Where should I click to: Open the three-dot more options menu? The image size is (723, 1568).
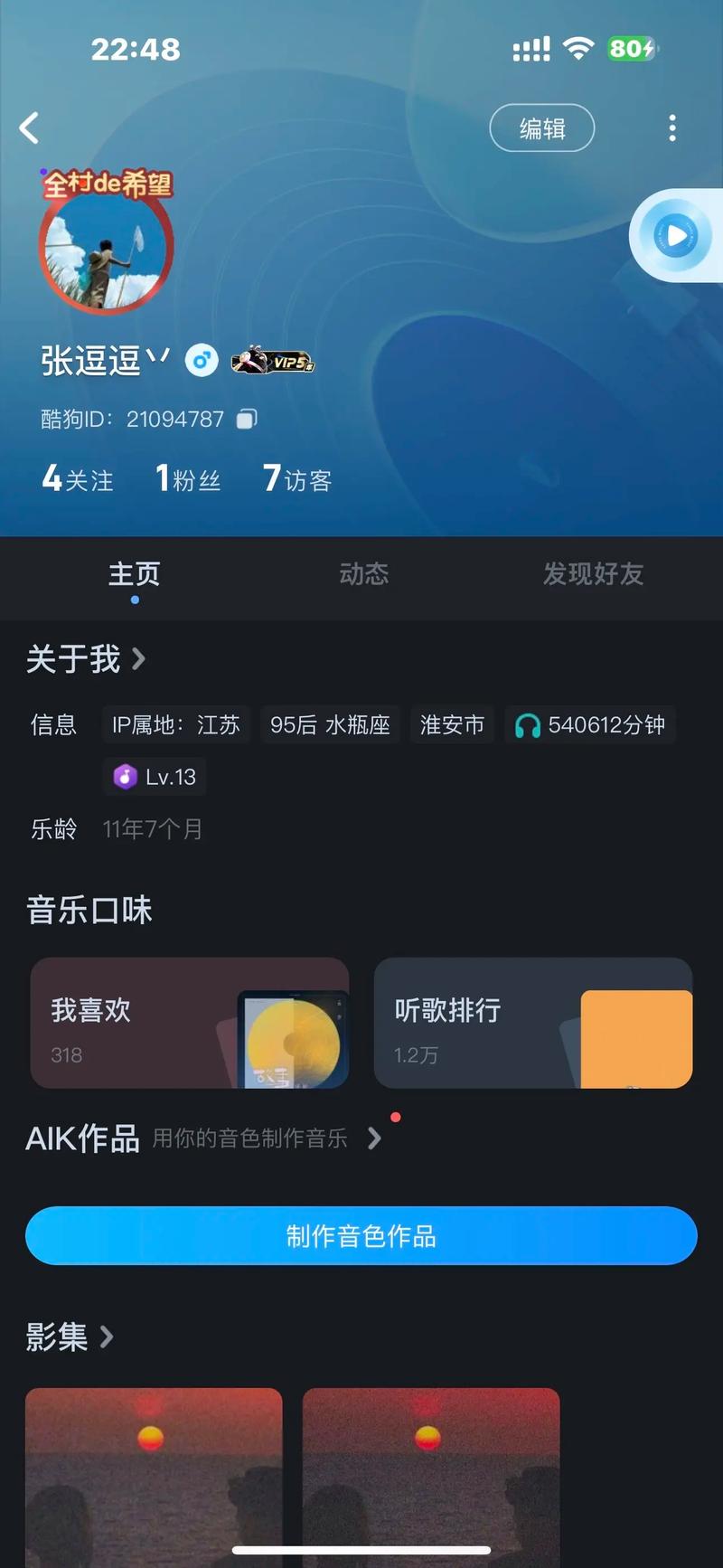672,128
